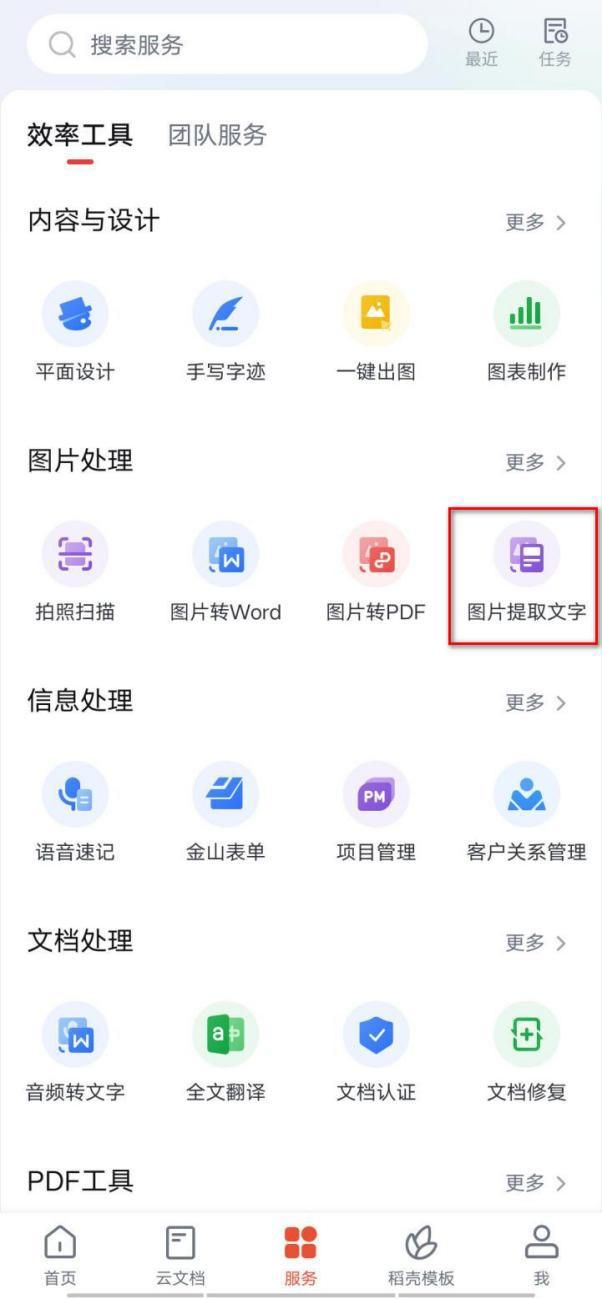
Task: Go to the 首页 home tab
Action: pos(60,1256)
